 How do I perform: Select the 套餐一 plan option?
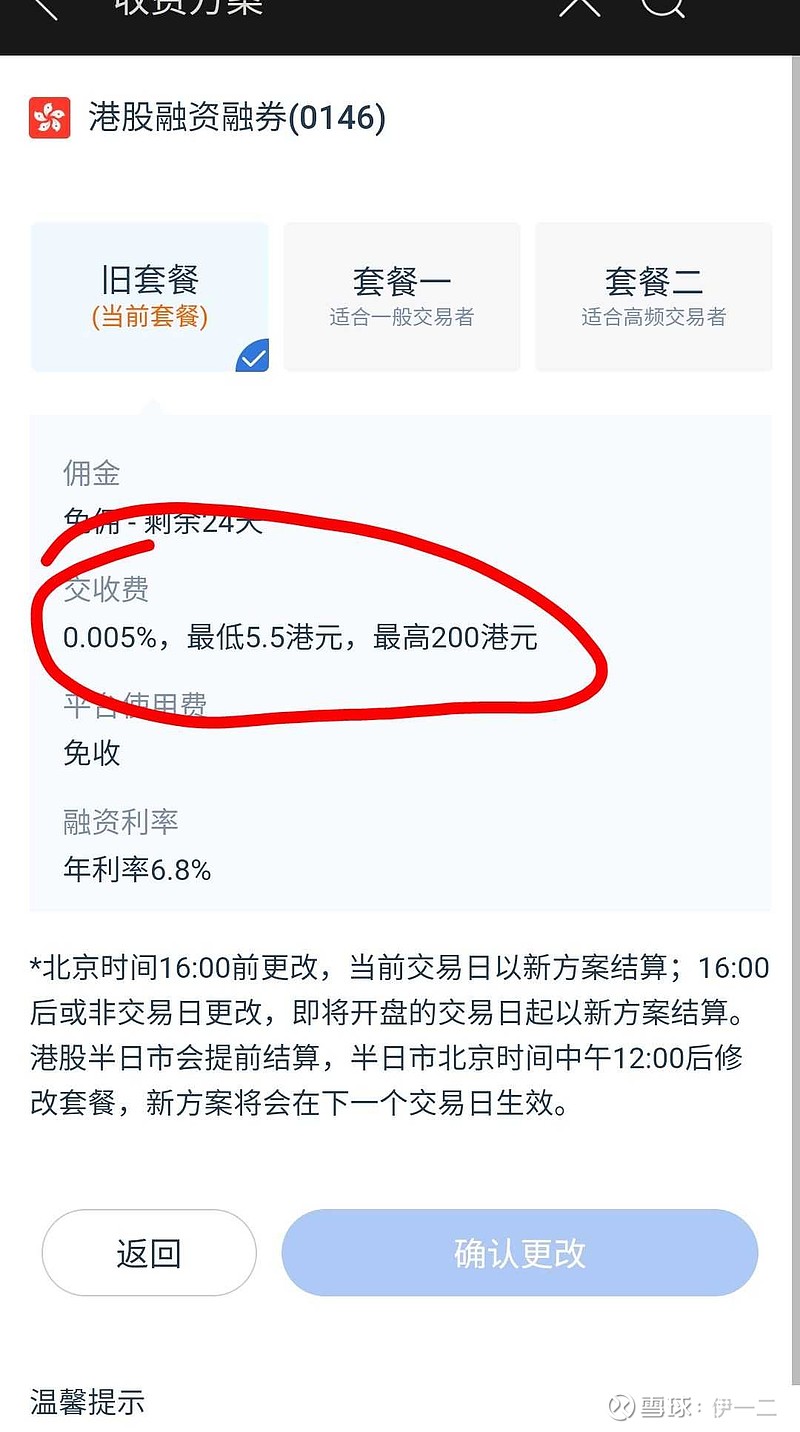401,295
